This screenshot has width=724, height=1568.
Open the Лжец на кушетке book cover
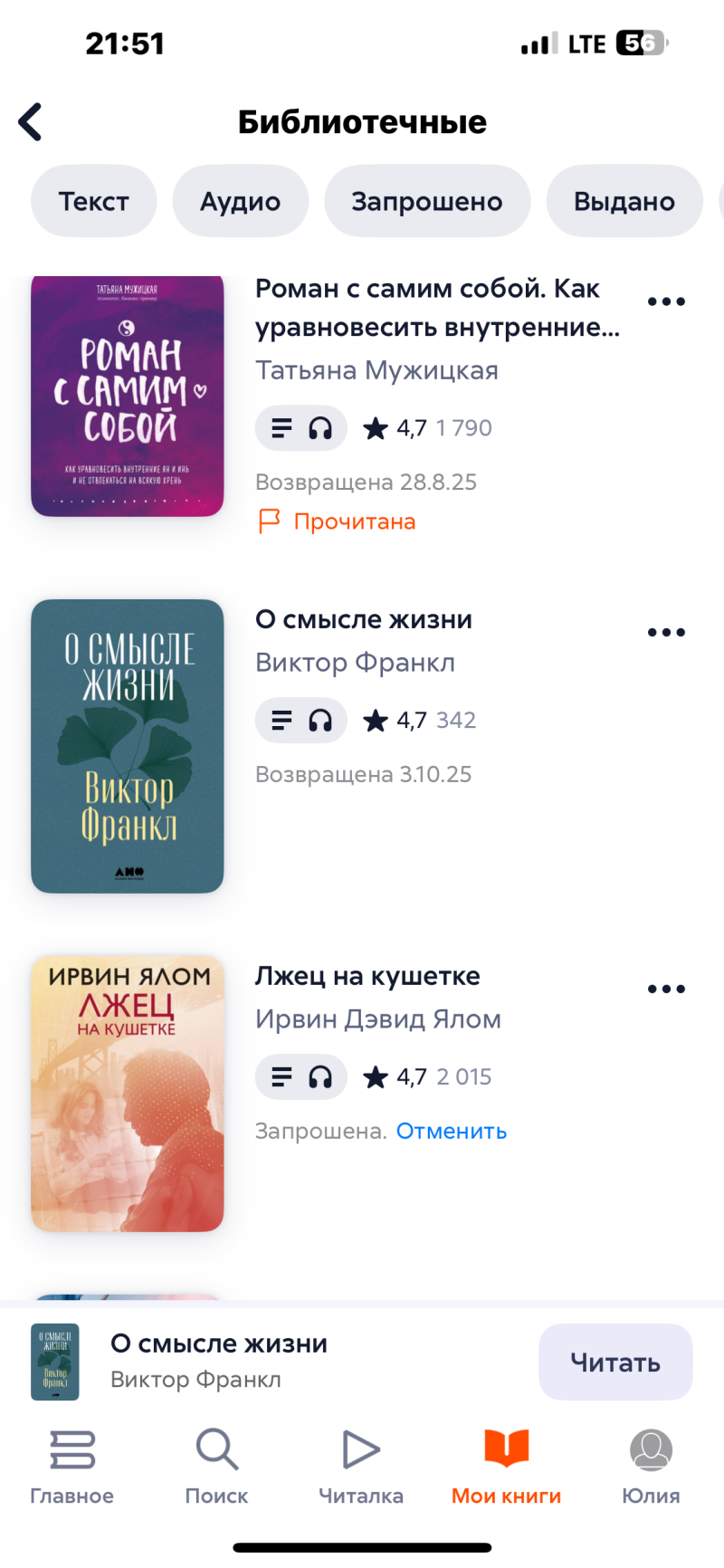point(128,1094)
